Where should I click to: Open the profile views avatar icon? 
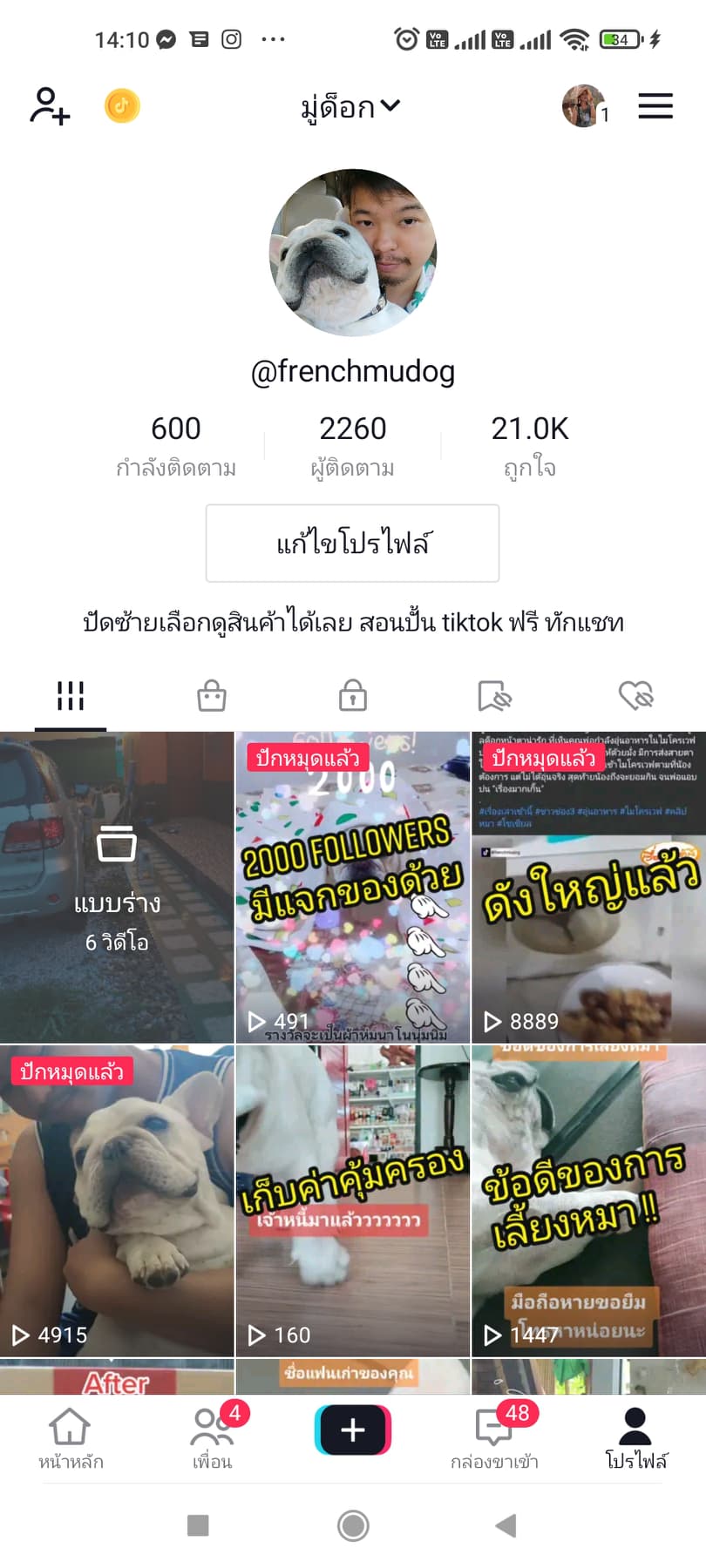[x=584, y=106]
